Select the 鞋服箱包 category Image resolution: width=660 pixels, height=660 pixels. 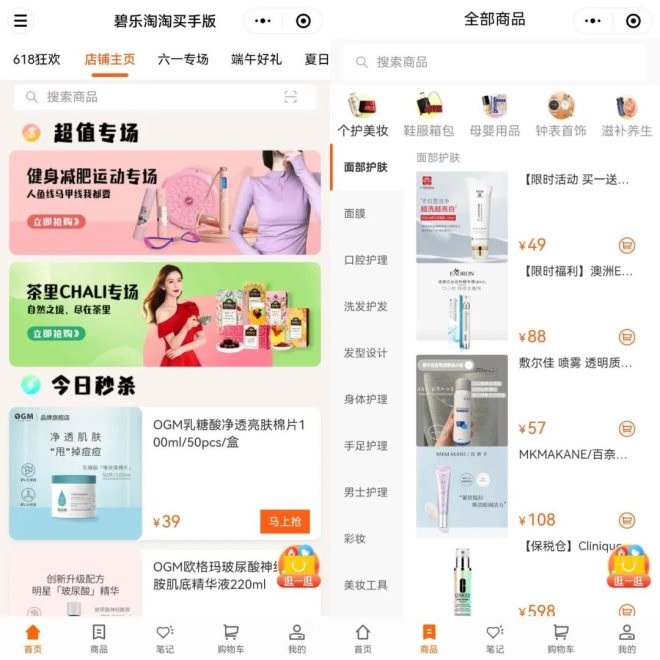coord(428,114)
